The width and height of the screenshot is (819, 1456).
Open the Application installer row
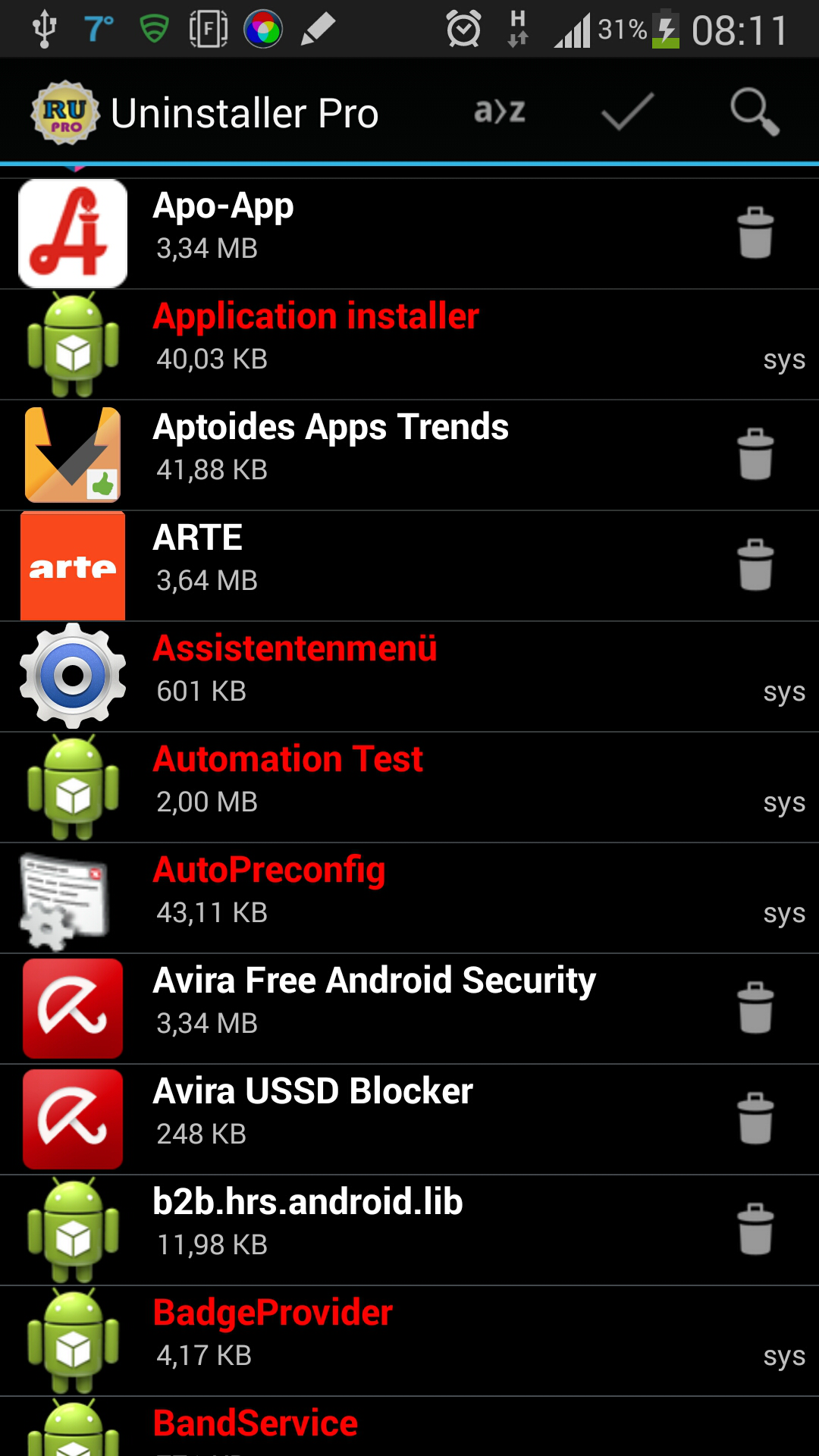409,344
